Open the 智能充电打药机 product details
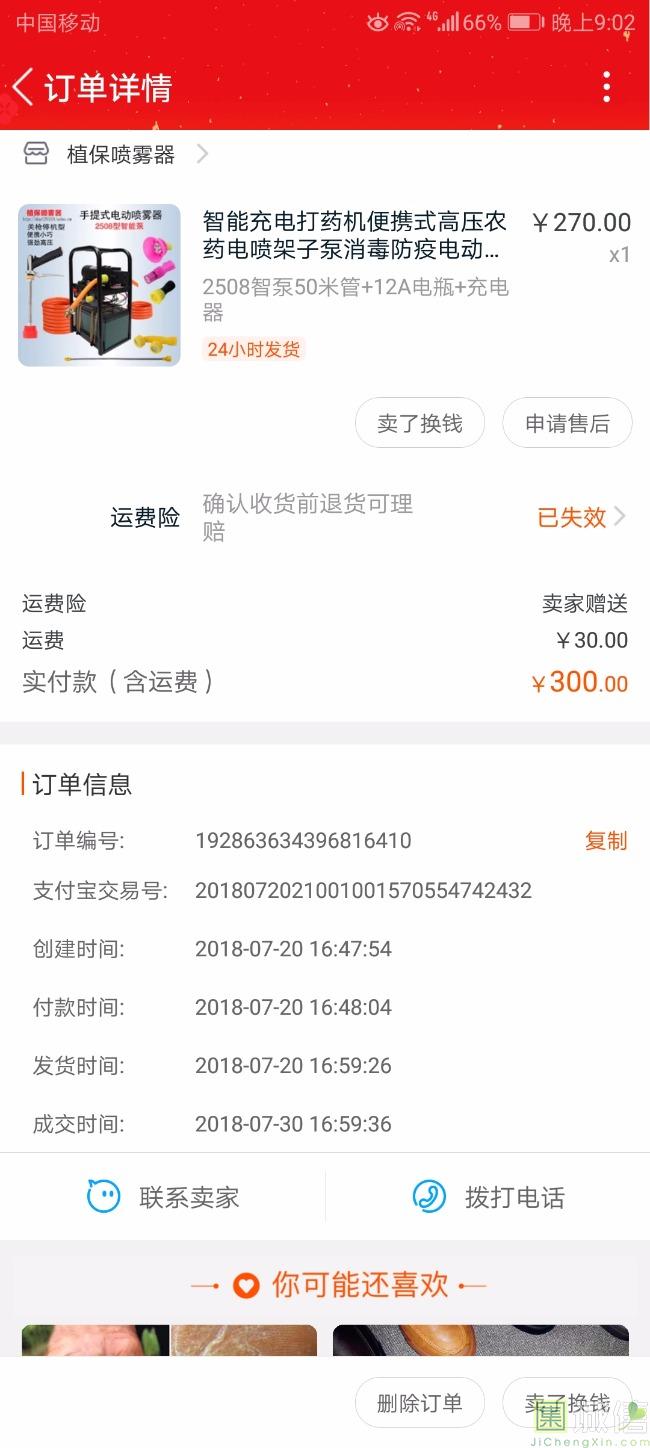 click(x=354, y=236)
